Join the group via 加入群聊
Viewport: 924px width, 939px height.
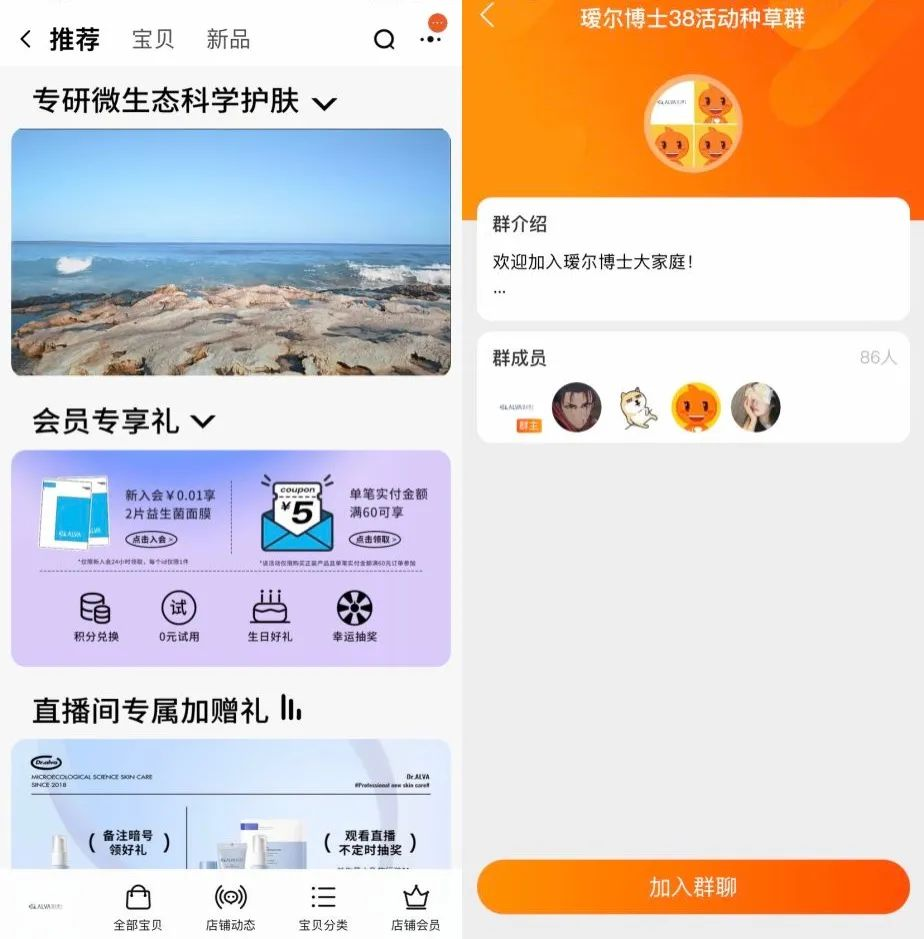(x=693, y=887)
